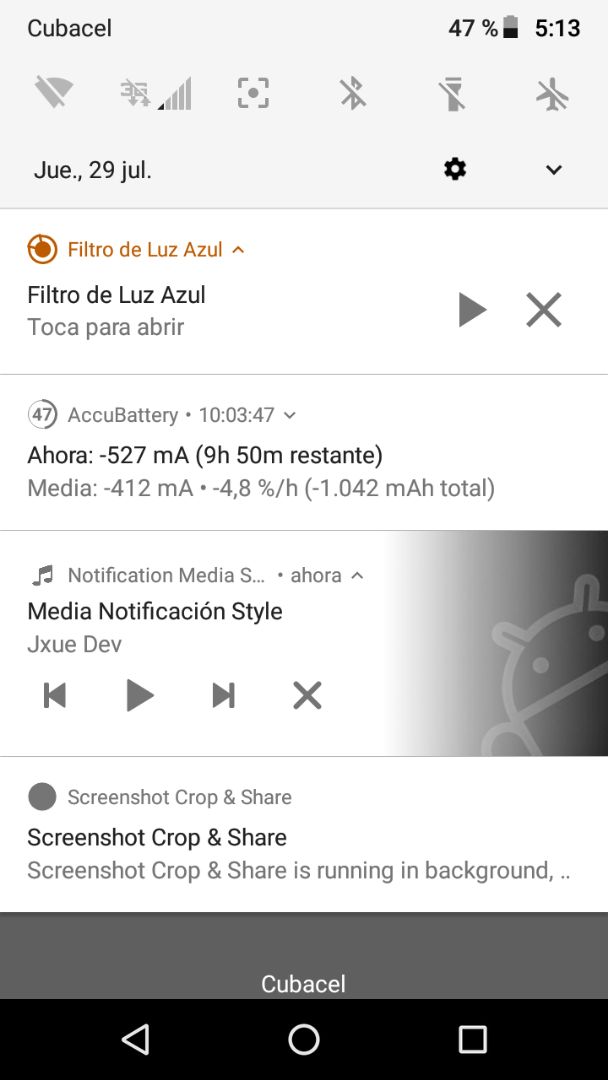Close the Filtro de Luz Azul notification
Screen dimensions: 608x1080
point(544,310)
